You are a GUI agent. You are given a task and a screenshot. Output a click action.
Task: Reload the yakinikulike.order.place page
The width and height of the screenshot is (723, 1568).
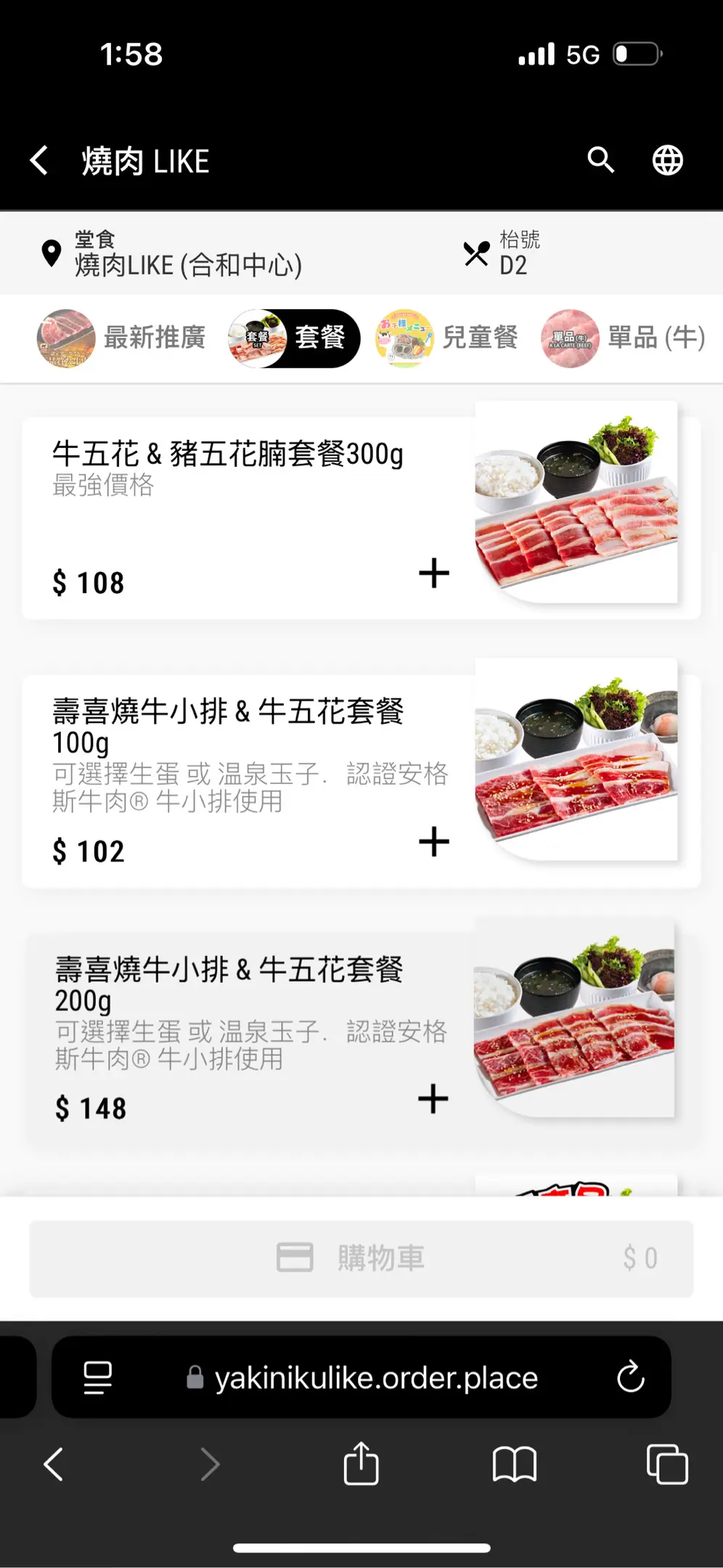[630, 1377]
